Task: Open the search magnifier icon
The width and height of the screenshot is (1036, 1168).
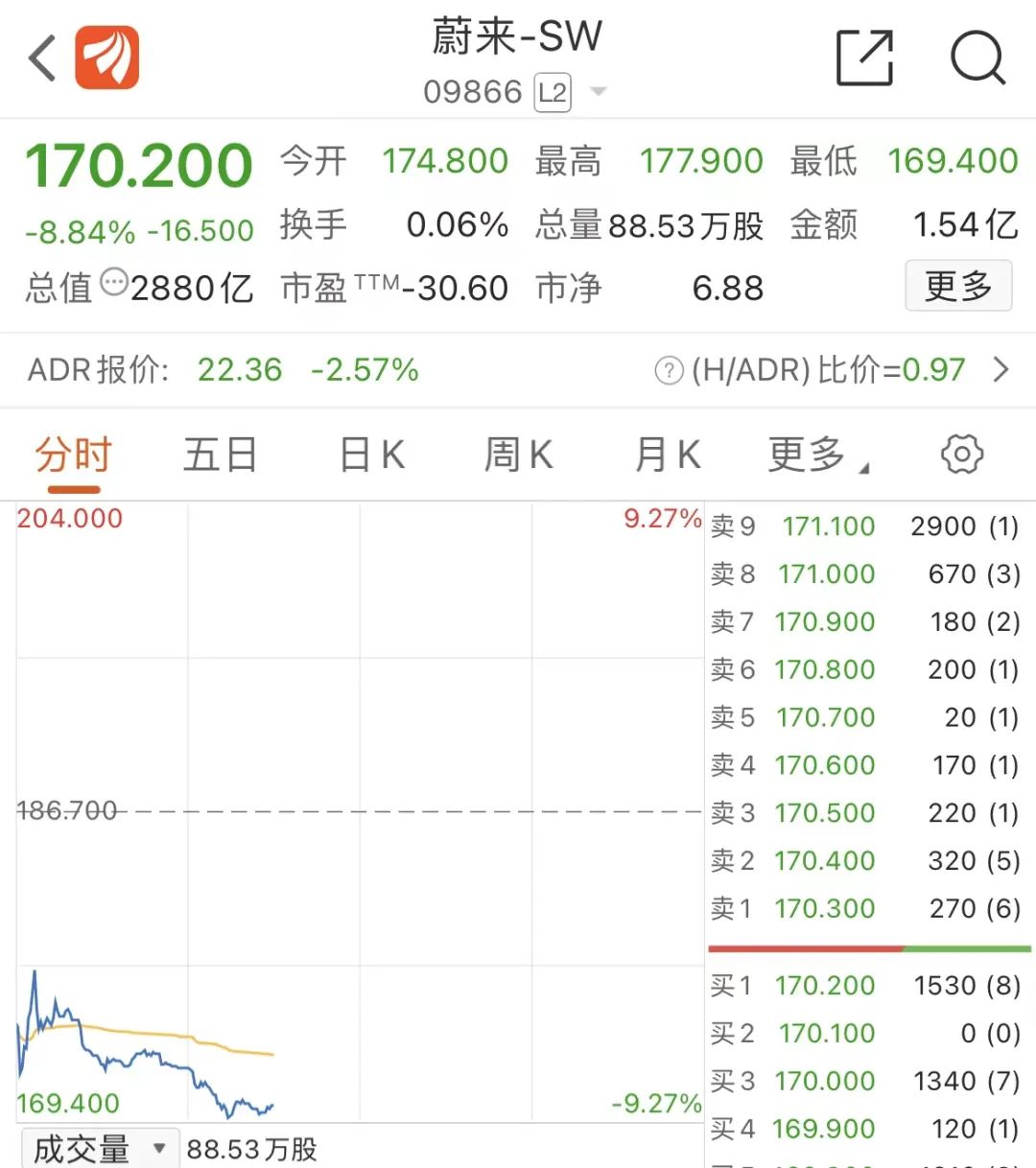Action: (x=977, y=58)
